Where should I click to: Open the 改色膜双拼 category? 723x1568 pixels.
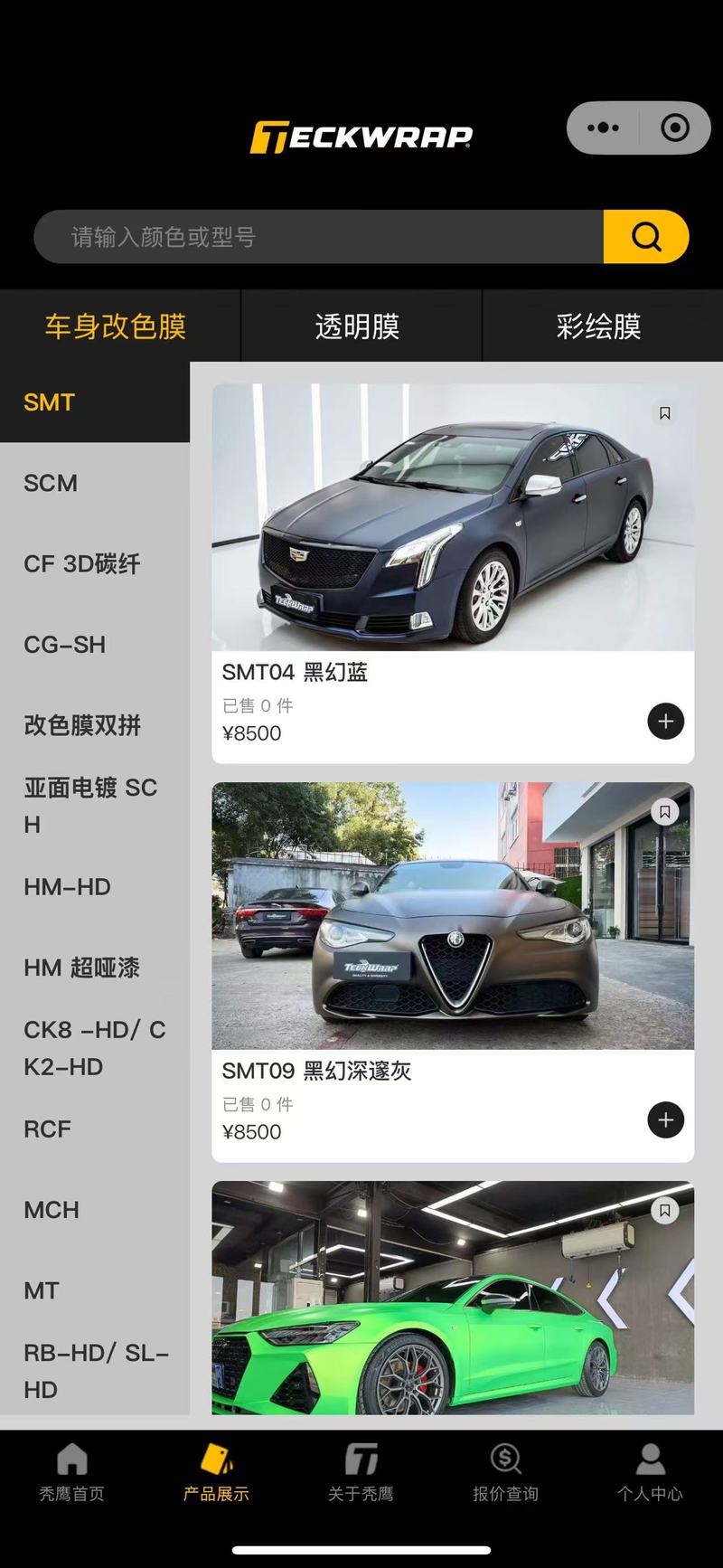[x=82, y=725]
